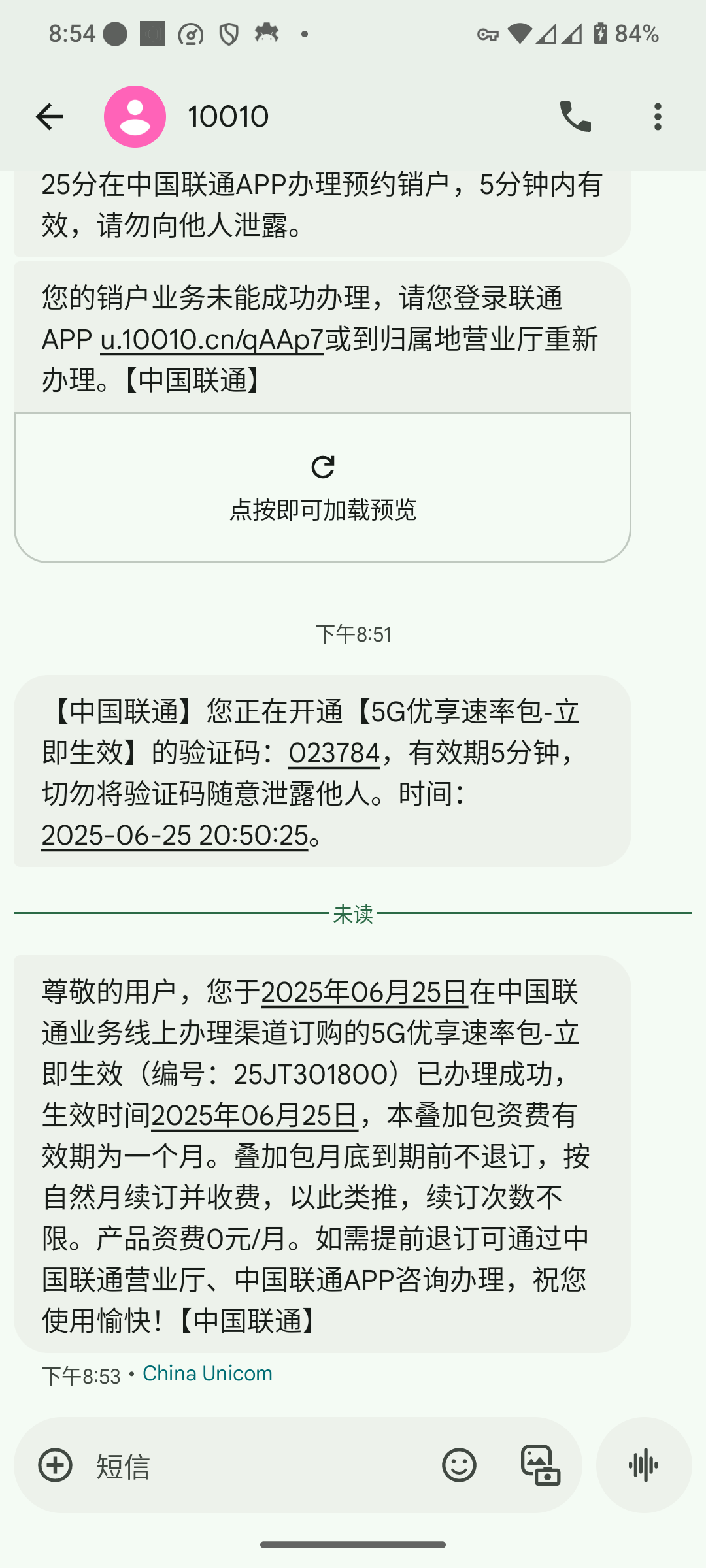Attach a photo from gallery or camera
The width and height of the screenshot is (706, 1568).
(540, 1465)
